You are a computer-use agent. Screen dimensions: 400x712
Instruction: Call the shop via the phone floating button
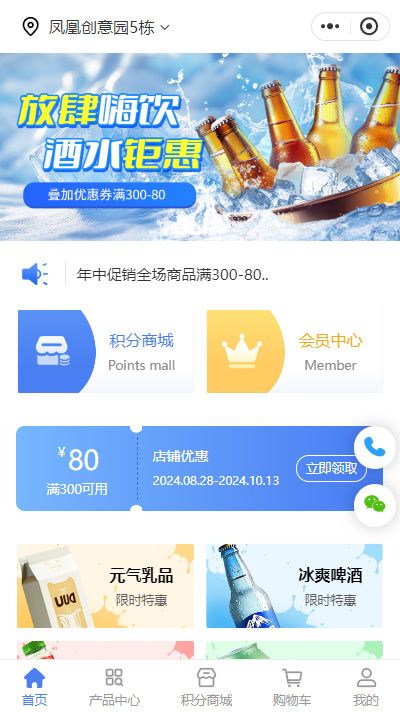tap(375, 448)
